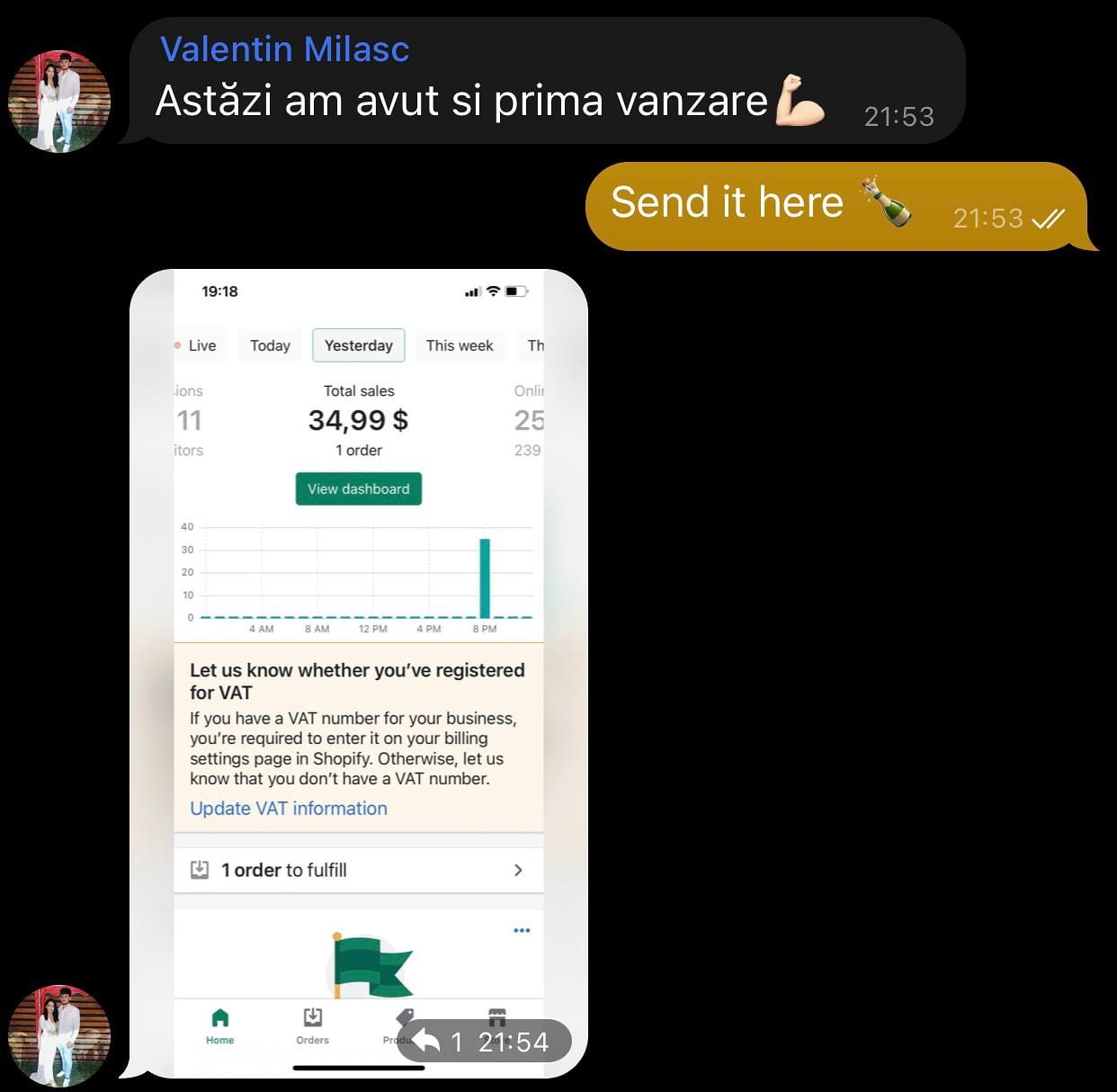Open Valentin Milasc's profile from his name
The width and height of the screenshot is (1117, 1092).
[x=284, y=49]
